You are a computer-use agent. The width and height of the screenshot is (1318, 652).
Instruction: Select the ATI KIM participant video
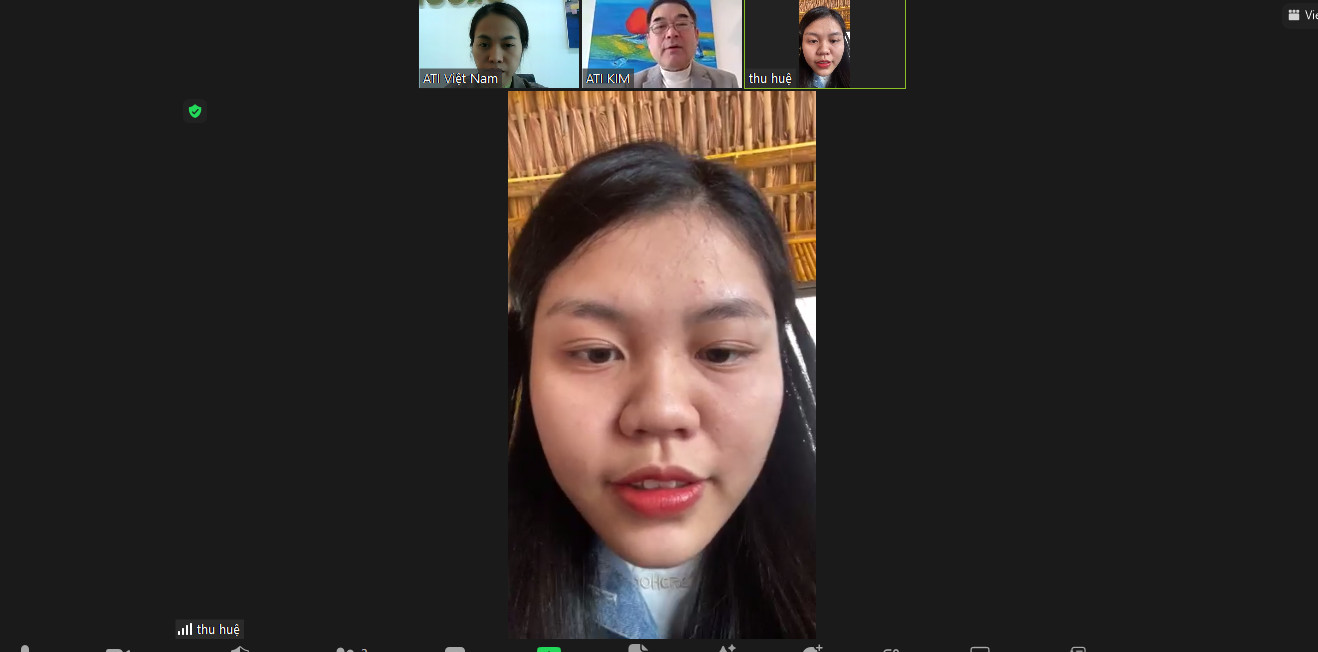(661, 43)
